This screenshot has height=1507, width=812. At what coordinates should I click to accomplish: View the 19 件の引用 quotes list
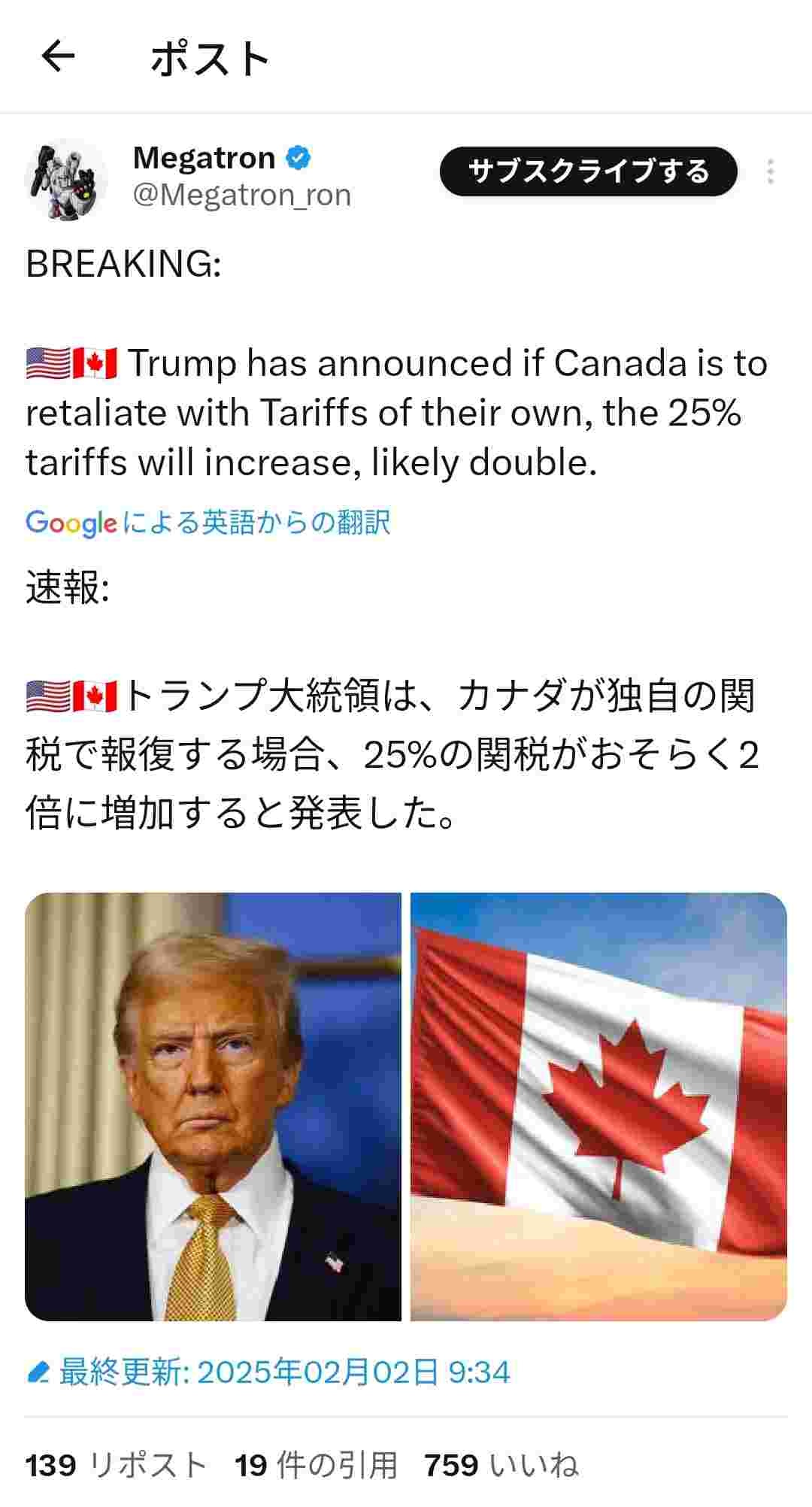(316, 1465)
